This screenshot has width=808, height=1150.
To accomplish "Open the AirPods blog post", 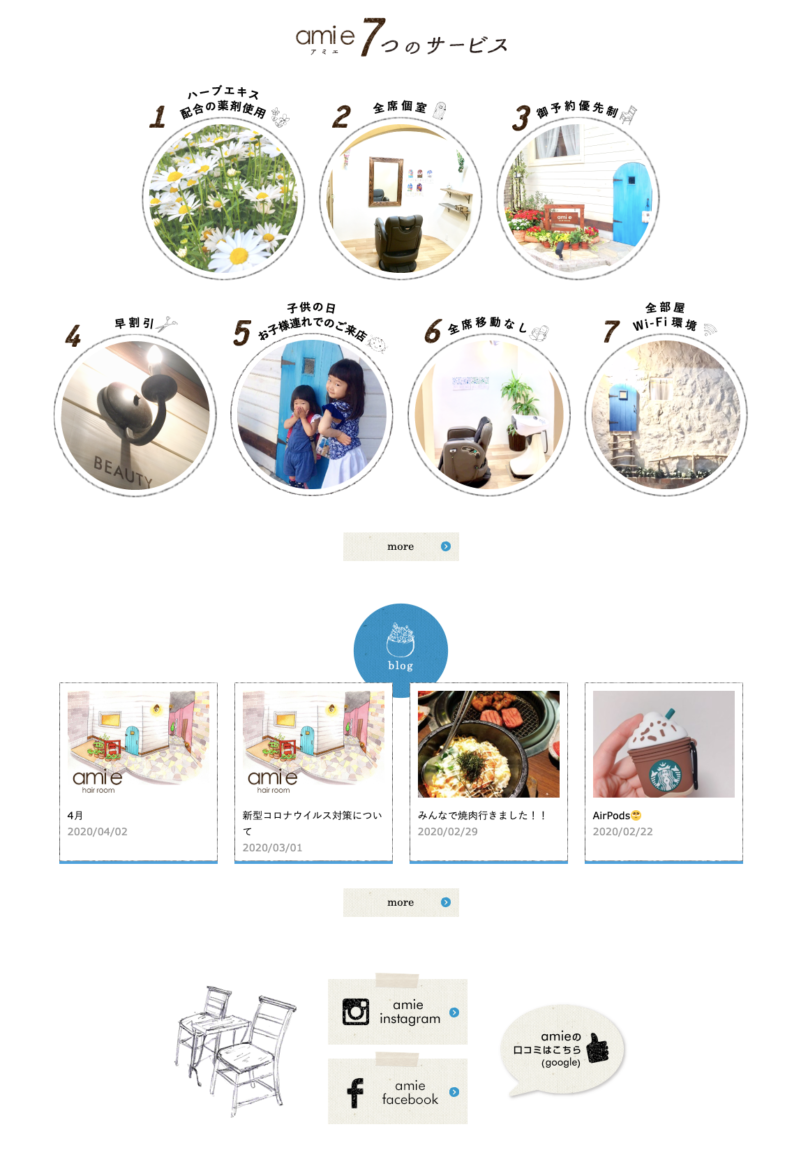I will tap(663, 771).
